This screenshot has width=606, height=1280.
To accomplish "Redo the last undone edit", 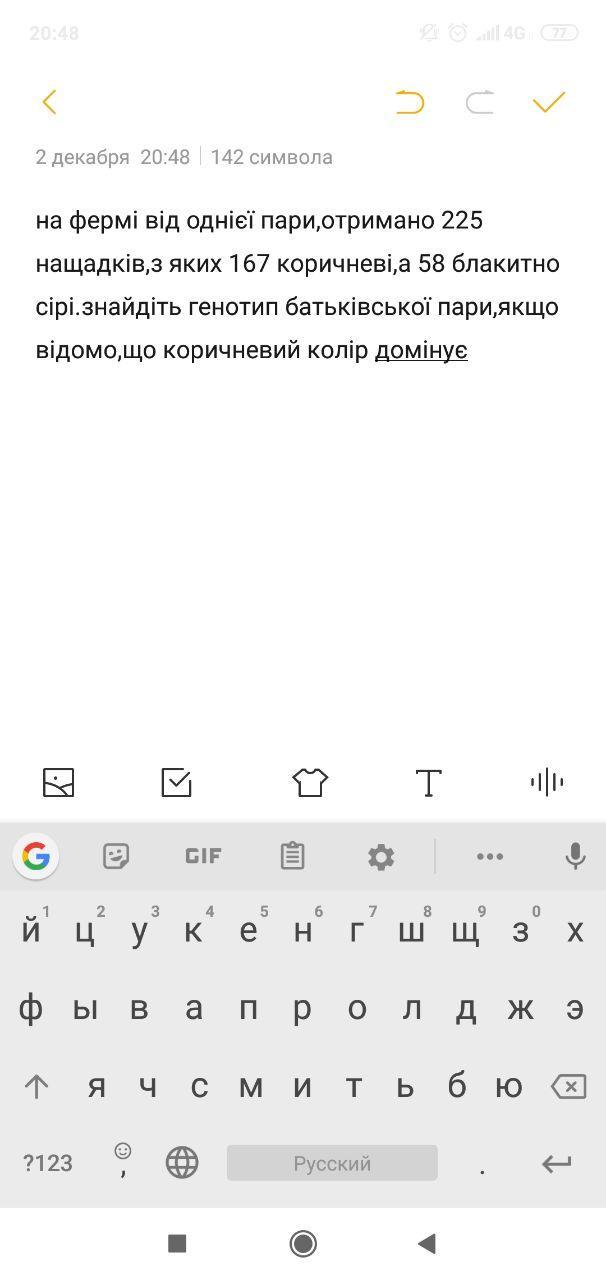I will pos(480,102).
